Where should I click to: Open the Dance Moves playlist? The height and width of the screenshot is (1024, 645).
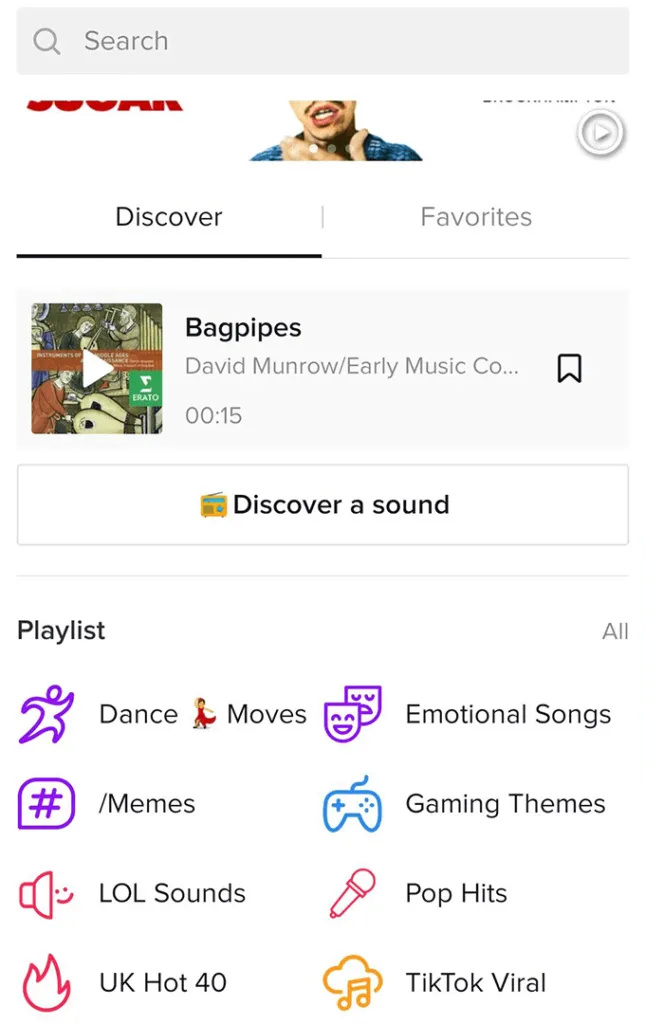tap(163, 714)
